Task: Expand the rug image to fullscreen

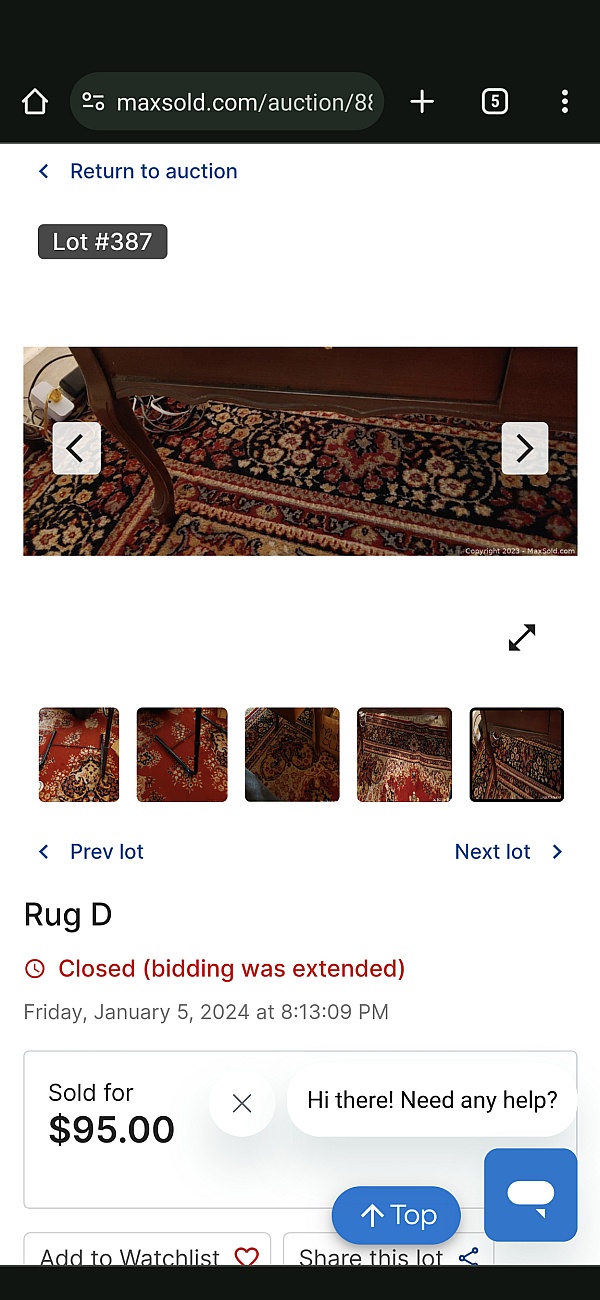Action: [522, 637]
